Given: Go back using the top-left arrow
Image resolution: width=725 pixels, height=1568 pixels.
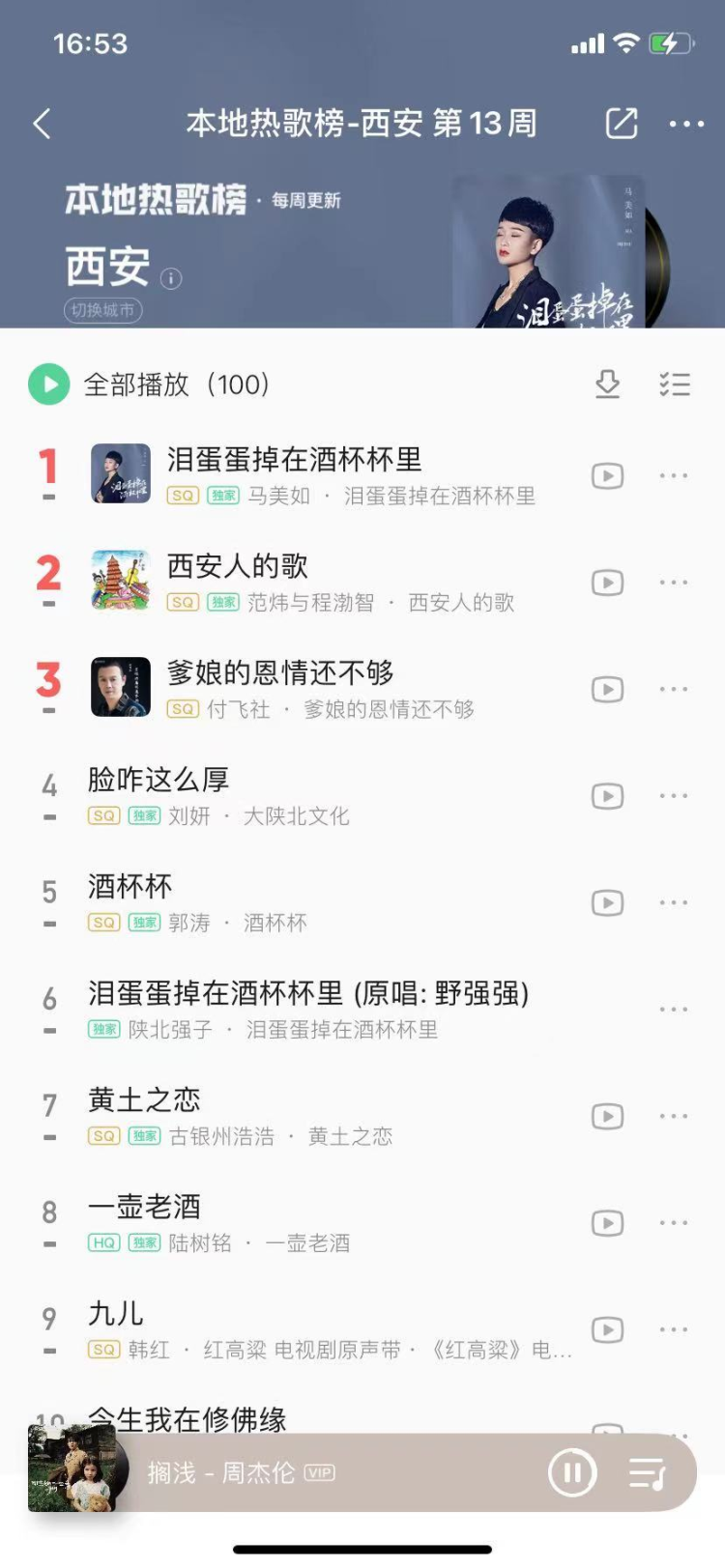Looking at the screenshot, I should [x=42, y=124].
